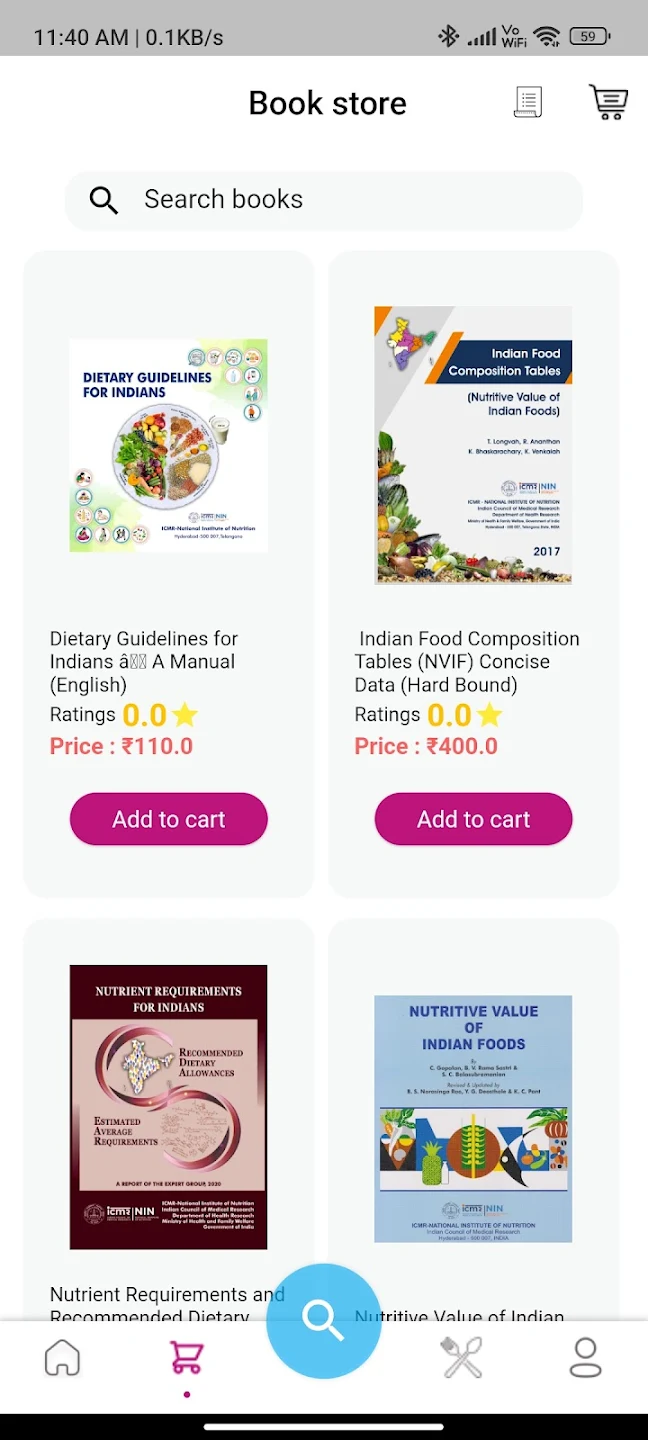
Task: Select Nutritive Value of Indian Foods book
Action: (473, 1119)
